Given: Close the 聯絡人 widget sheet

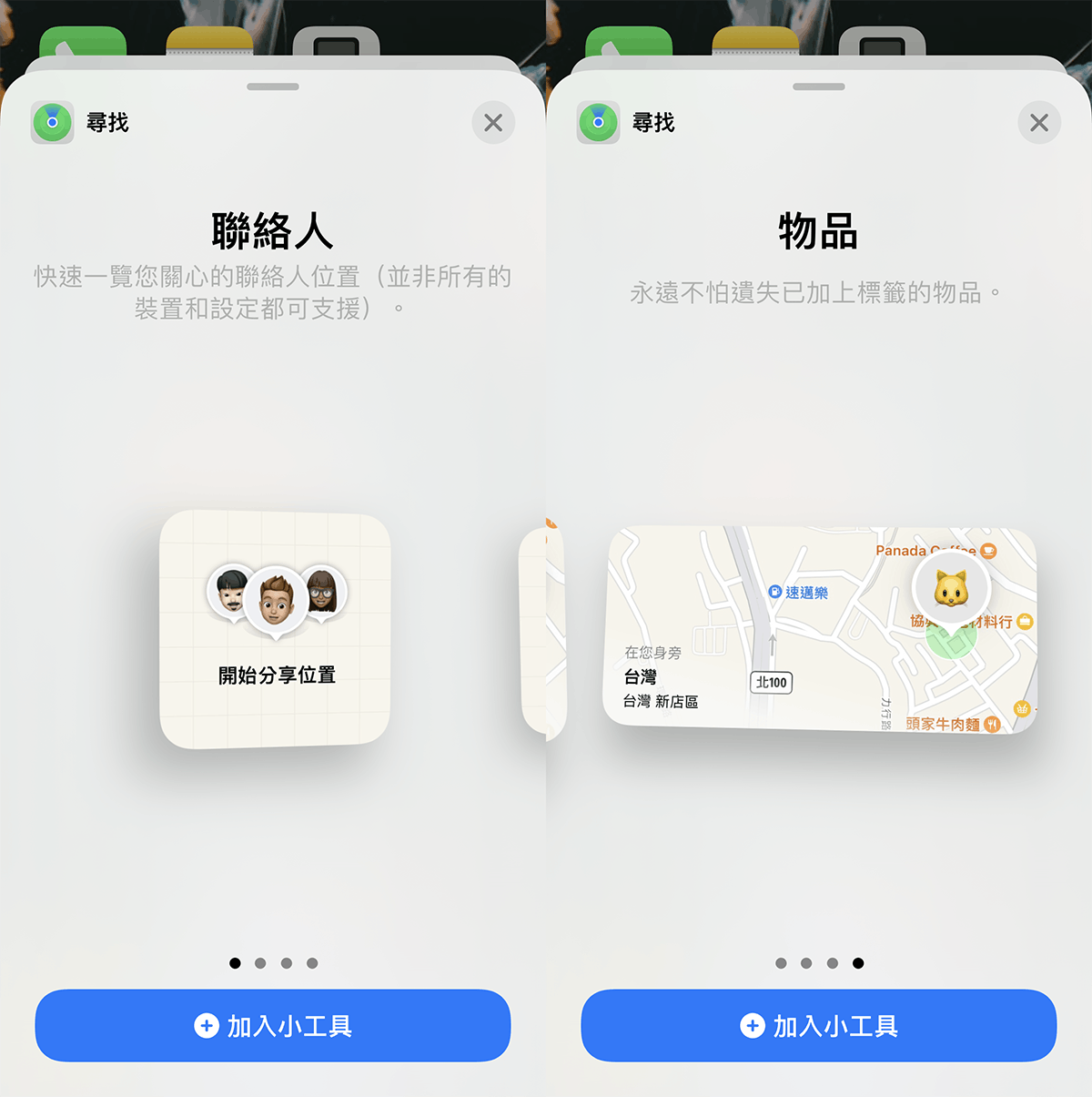Looking at the screenshot, I should (x=493, y=123).
